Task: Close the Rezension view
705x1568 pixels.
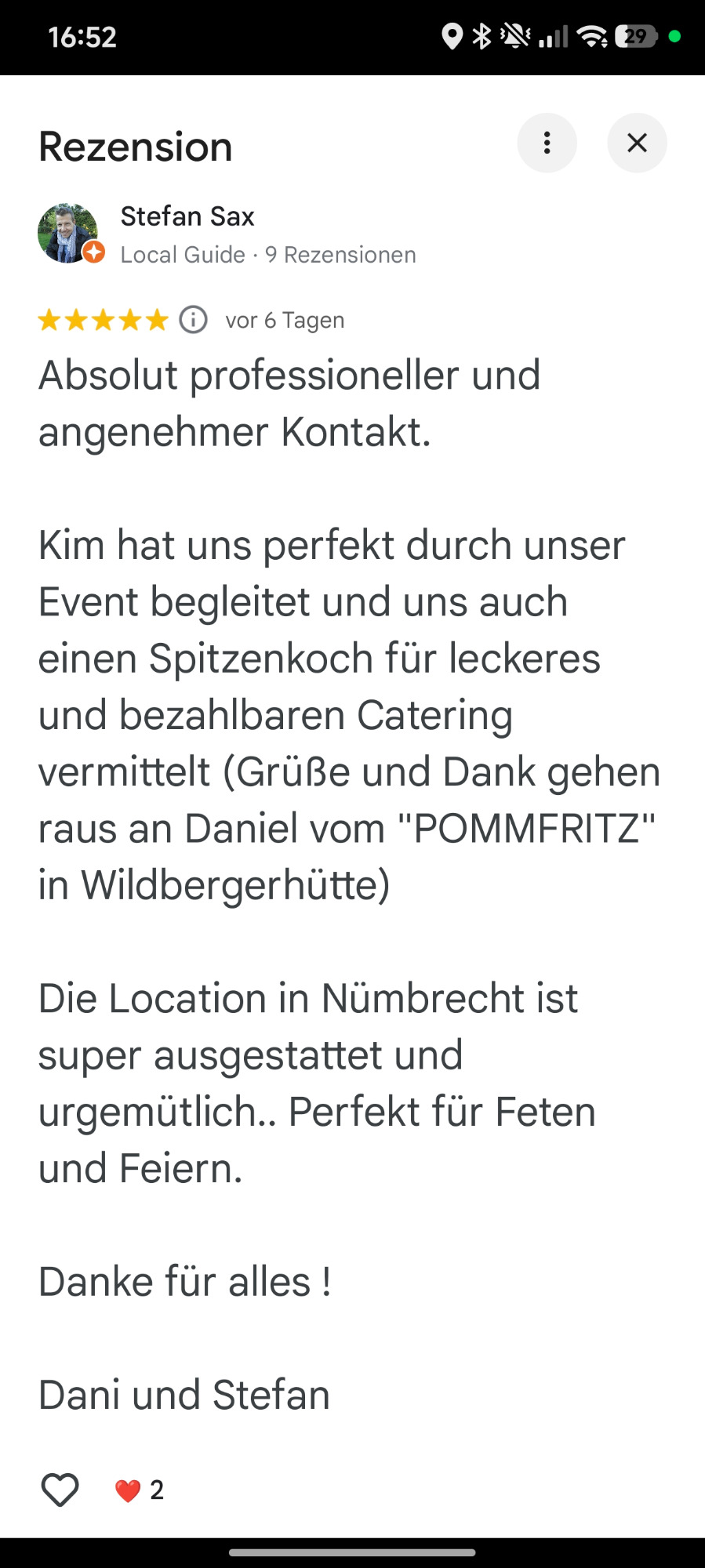Action: [637, 143]
